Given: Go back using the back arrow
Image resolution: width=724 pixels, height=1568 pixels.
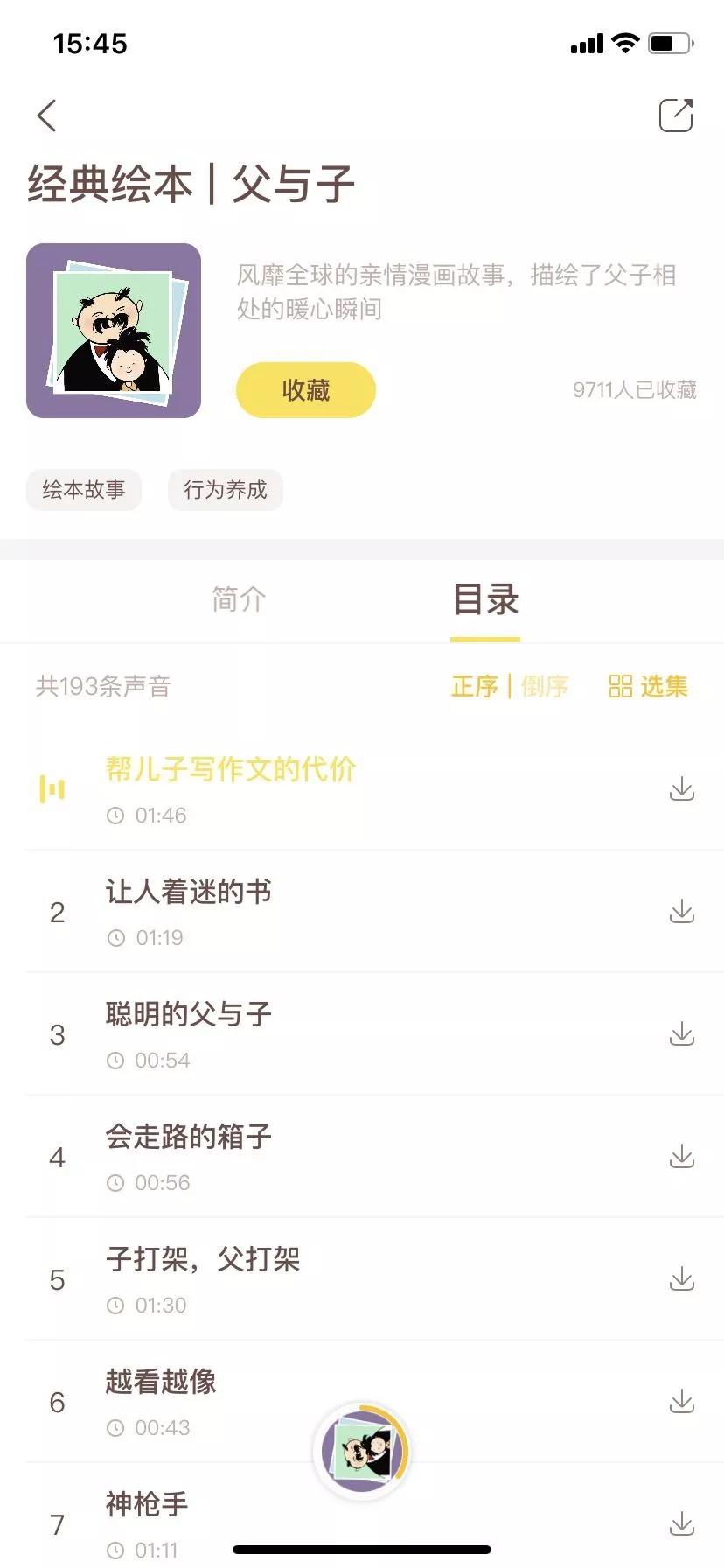Looking at the screenshot, I should pos(47,115).
